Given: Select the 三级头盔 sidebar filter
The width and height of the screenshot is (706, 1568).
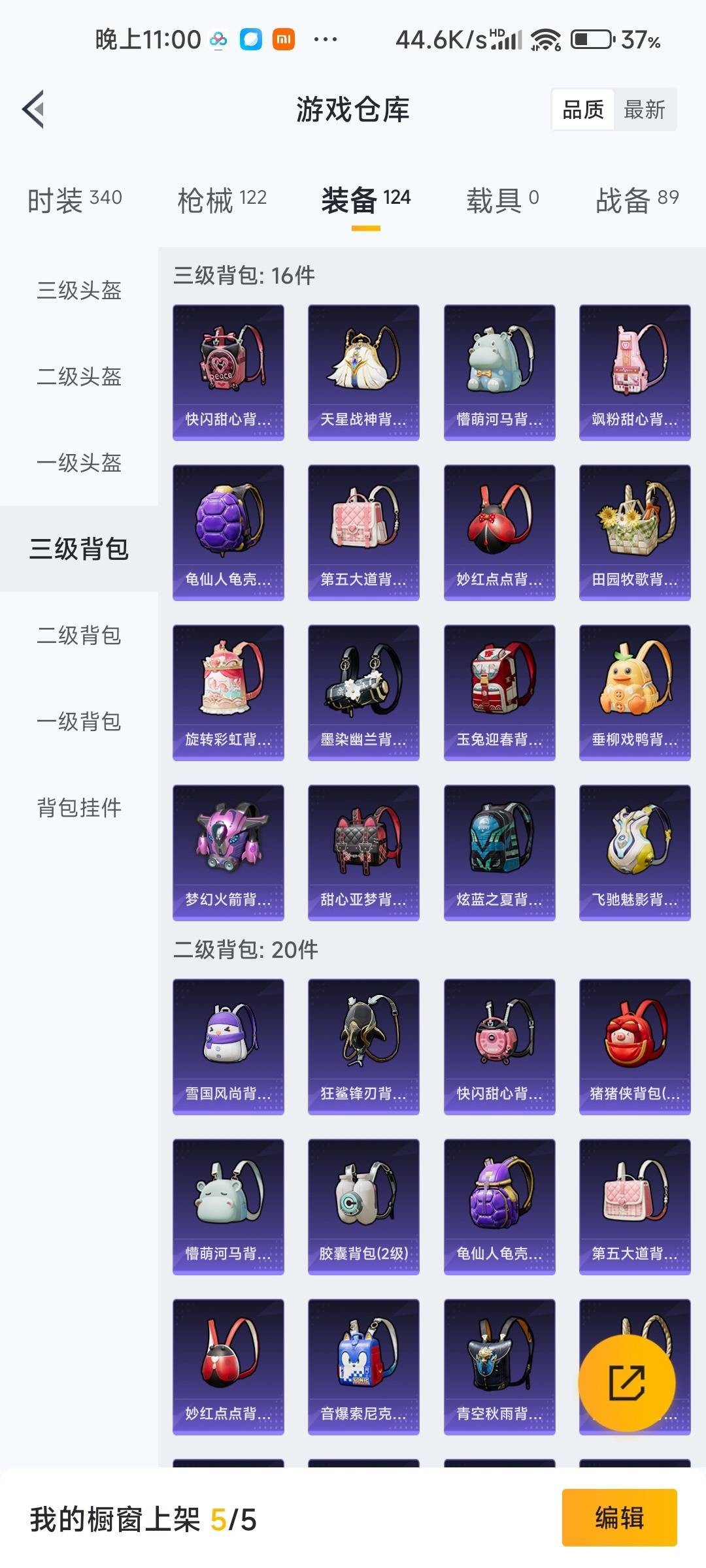Looking at the screenshot, I should tap(78, 290).
